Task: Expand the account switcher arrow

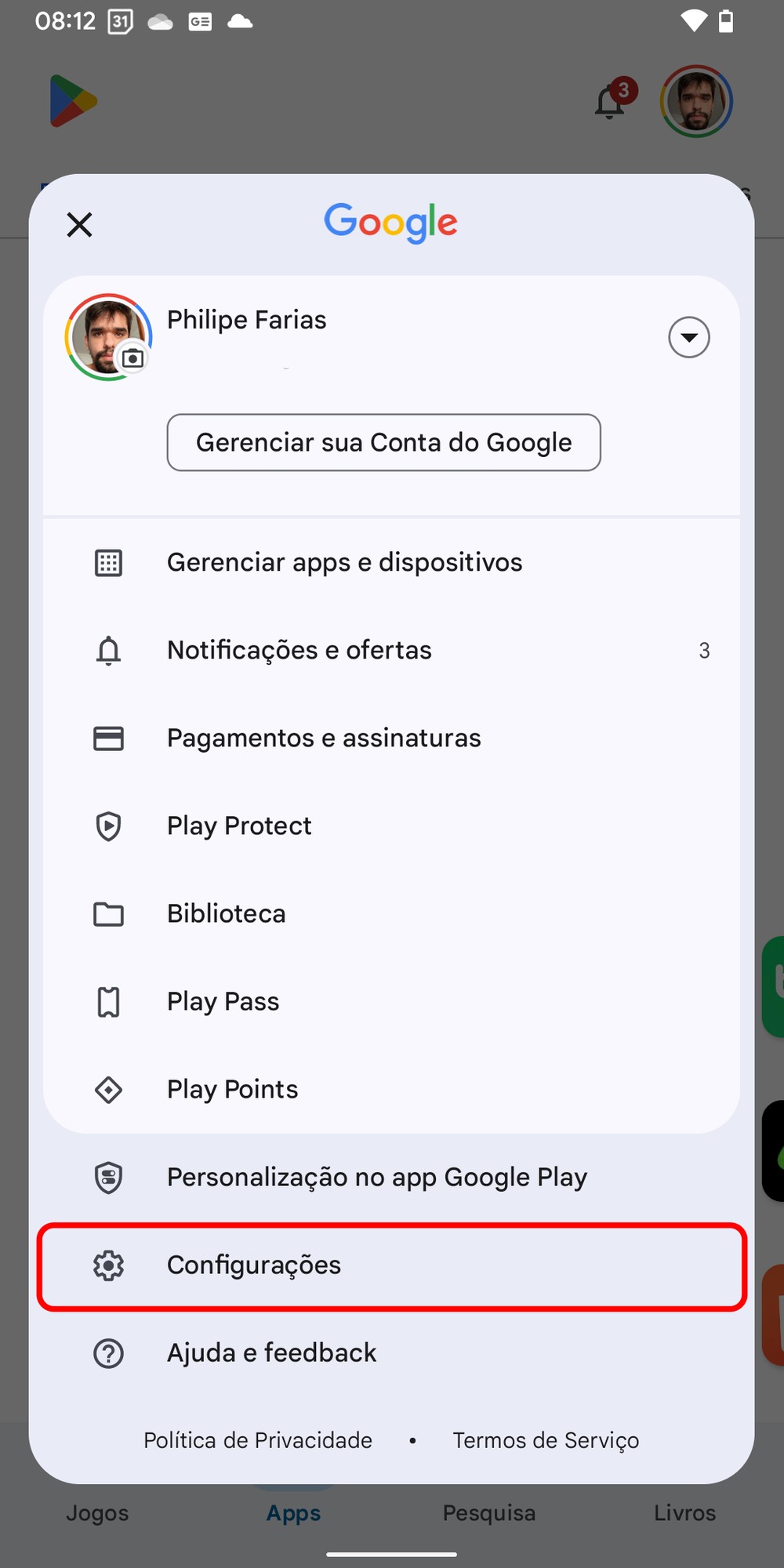Action: 688,337
